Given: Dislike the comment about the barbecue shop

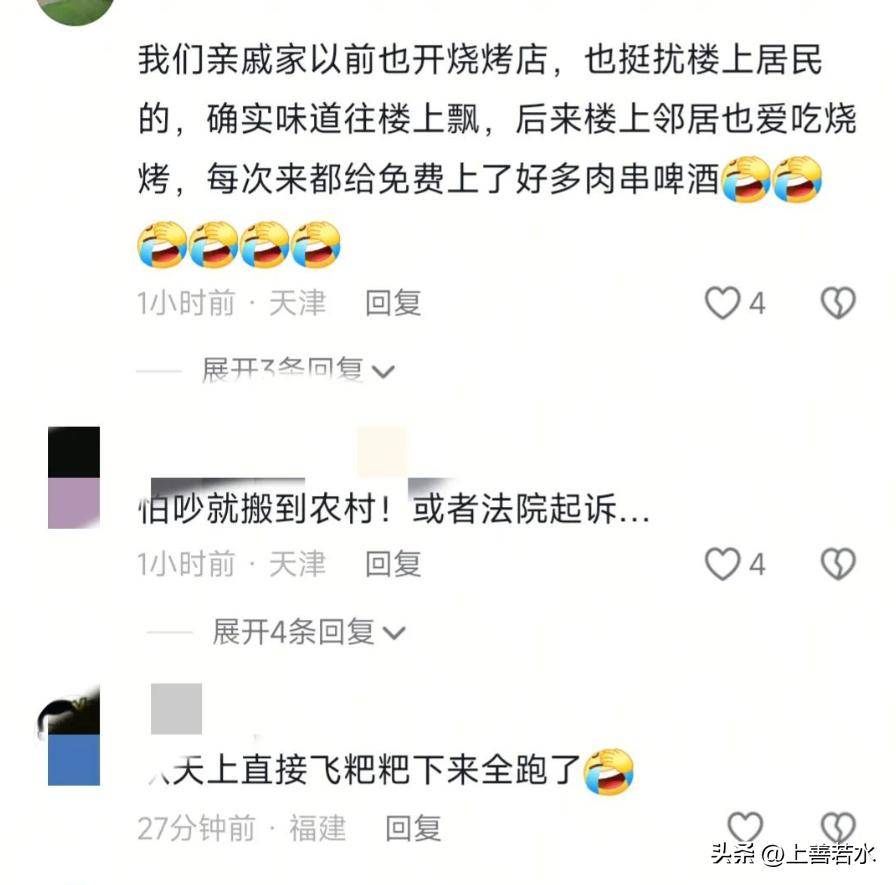Looking at the screenshot, I should (838, 303).
